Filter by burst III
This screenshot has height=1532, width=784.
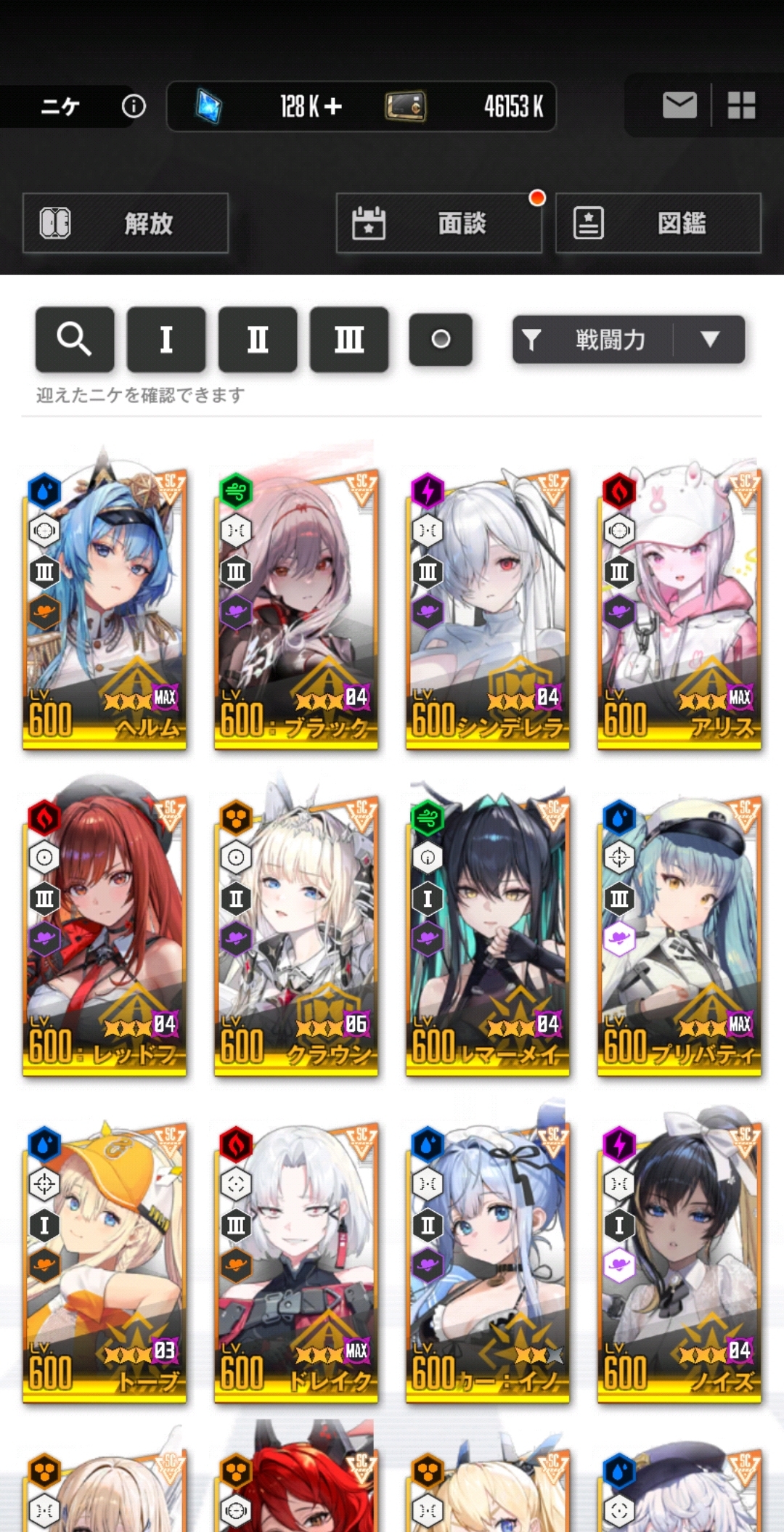(349, 339)
